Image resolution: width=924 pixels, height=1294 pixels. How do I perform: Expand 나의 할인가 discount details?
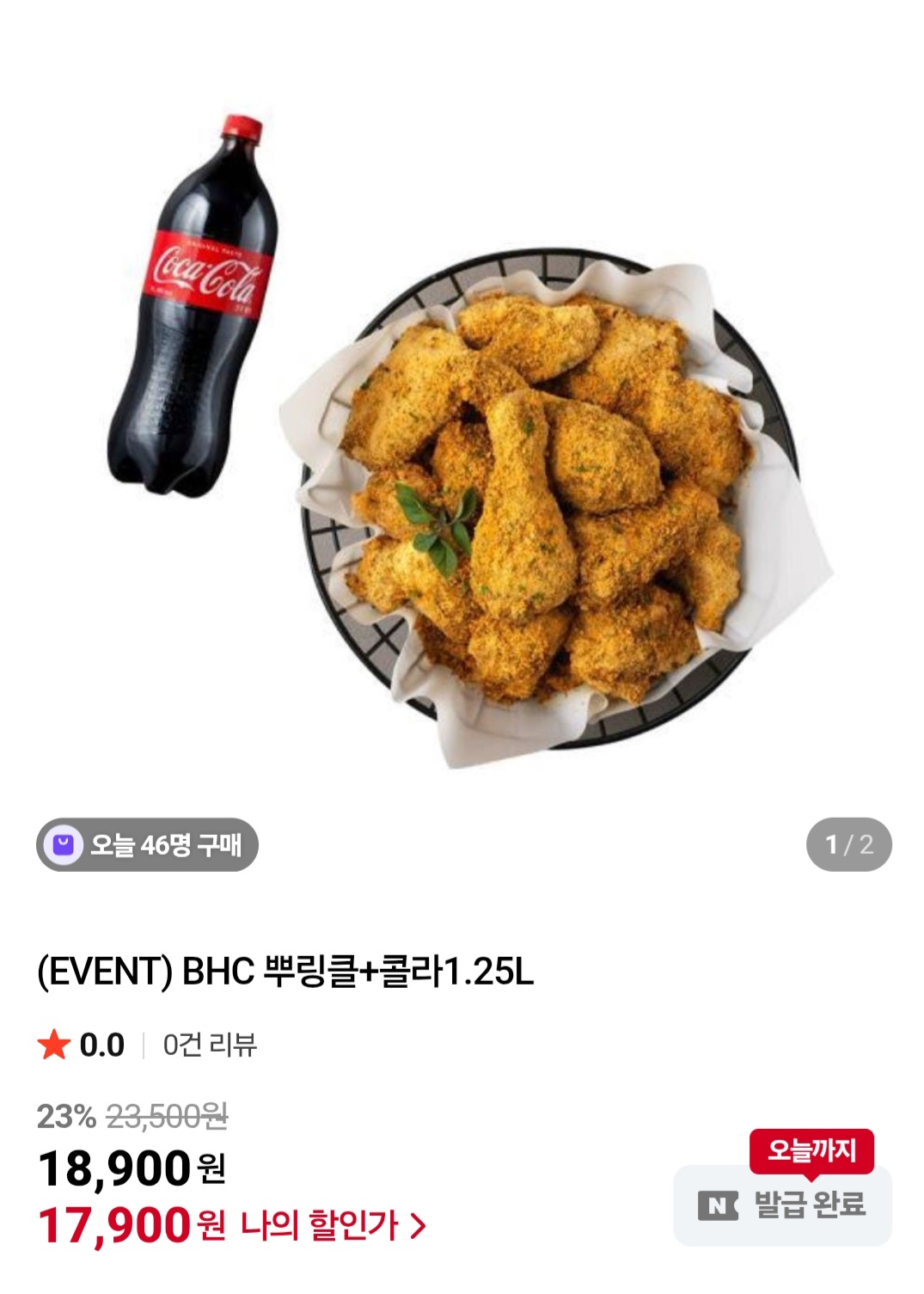pyautogui.click(x=333, y=1225)
